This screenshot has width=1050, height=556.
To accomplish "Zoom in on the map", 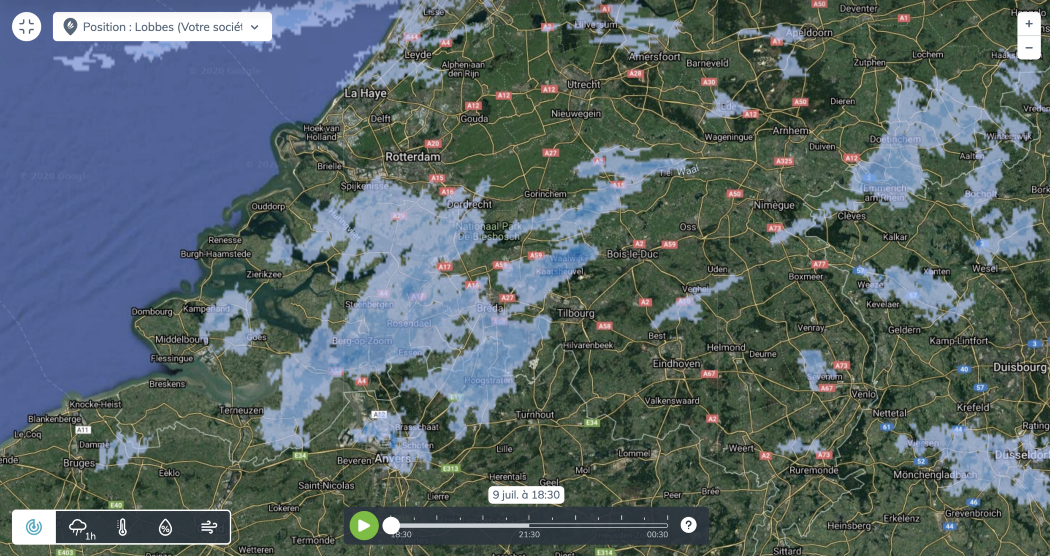I will click(x=1029, y=23).
